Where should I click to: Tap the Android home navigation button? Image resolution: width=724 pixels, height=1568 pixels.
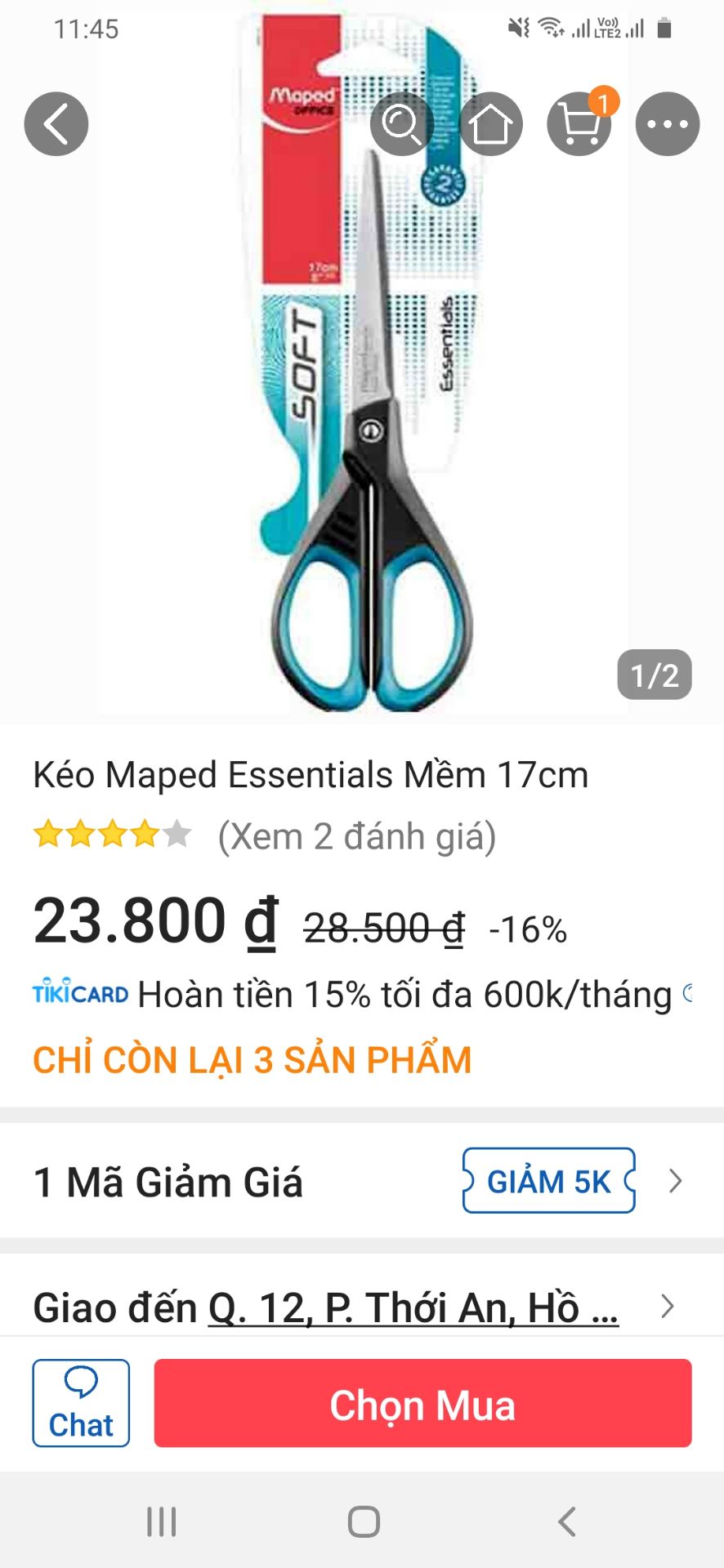click(362, 1521)
